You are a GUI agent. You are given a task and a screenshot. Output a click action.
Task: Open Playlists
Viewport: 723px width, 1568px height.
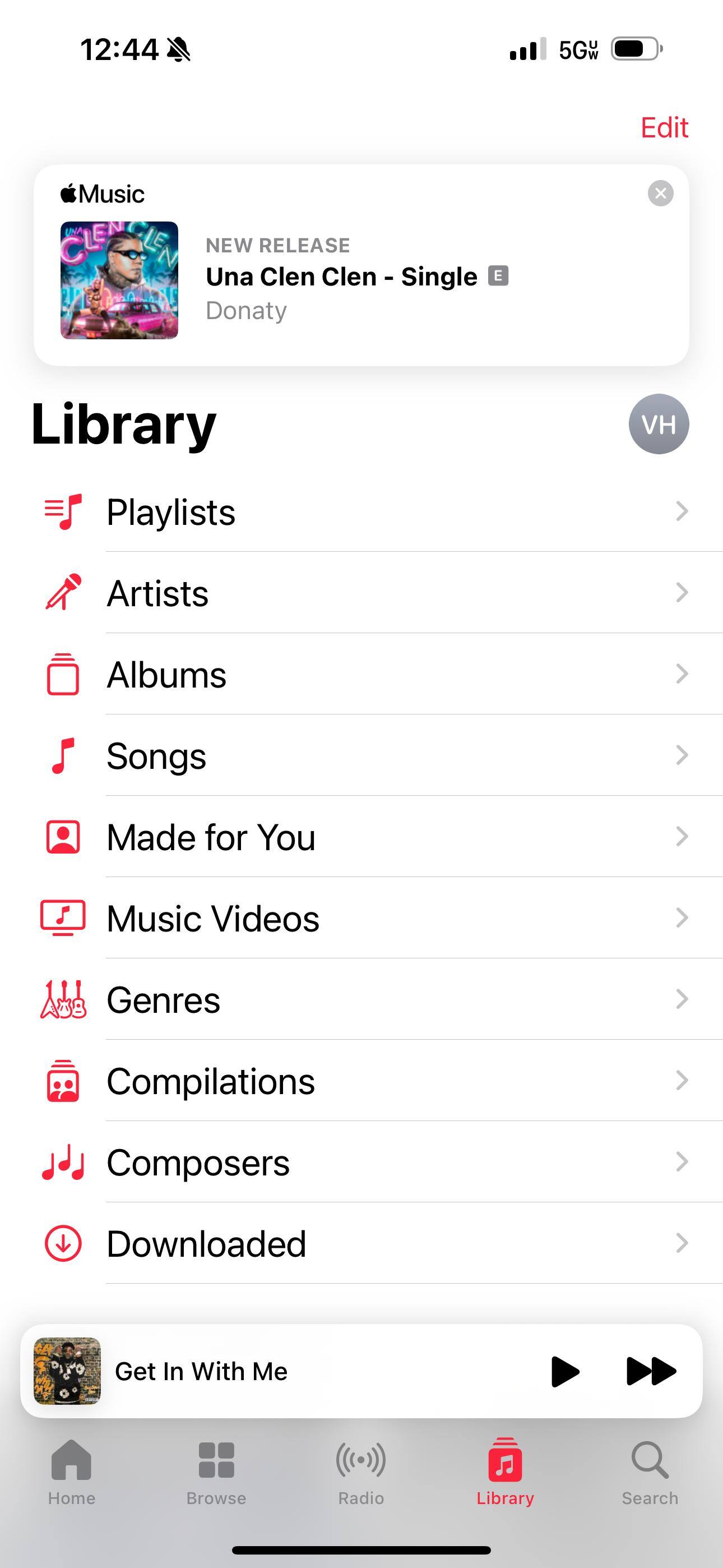pyautogui.click(x=365, y=512)
